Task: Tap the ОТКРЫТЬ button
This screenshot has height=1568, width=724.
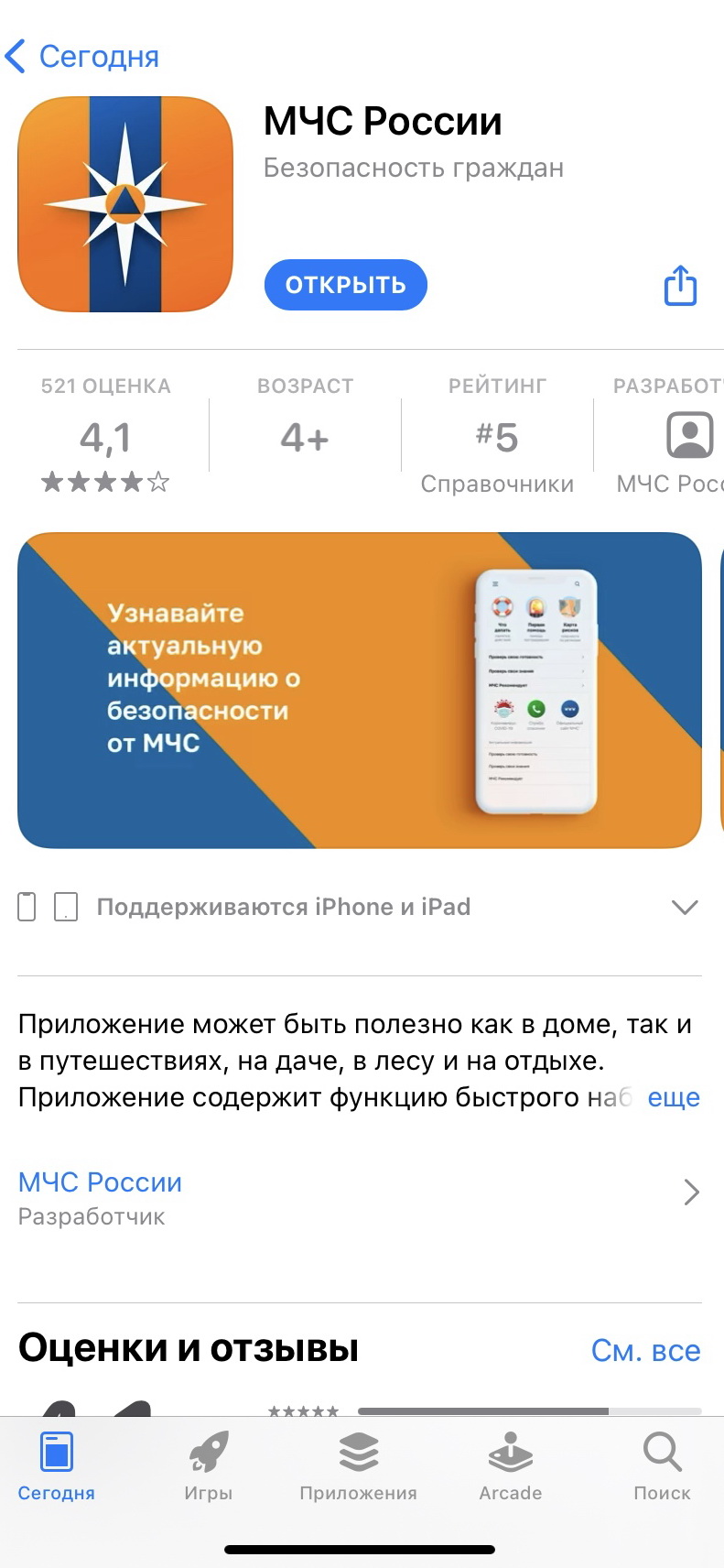Action: pos(345,285)
